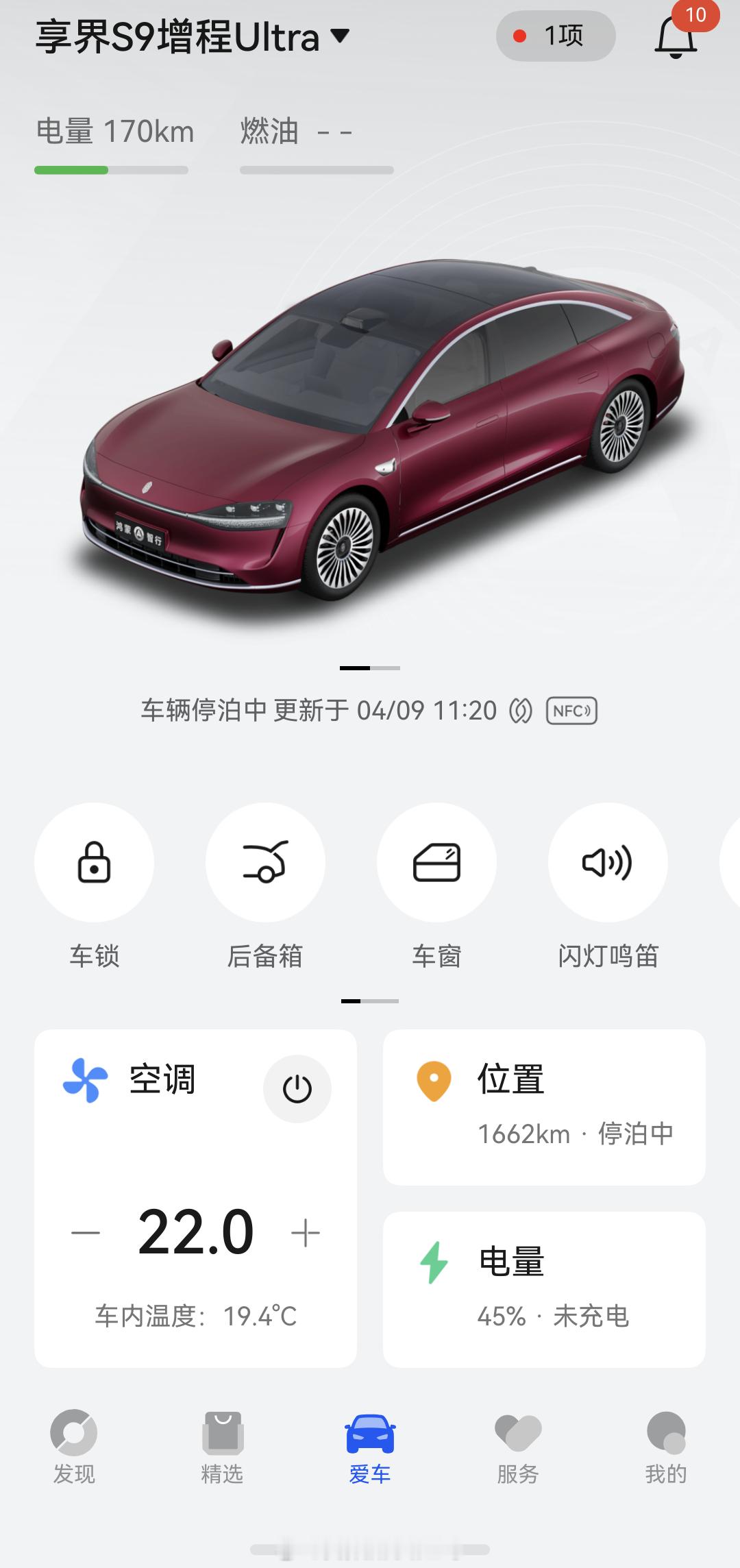Tap the orange location pin icon
This screenshot has height=1568, width=740.
pos(434,1078)
